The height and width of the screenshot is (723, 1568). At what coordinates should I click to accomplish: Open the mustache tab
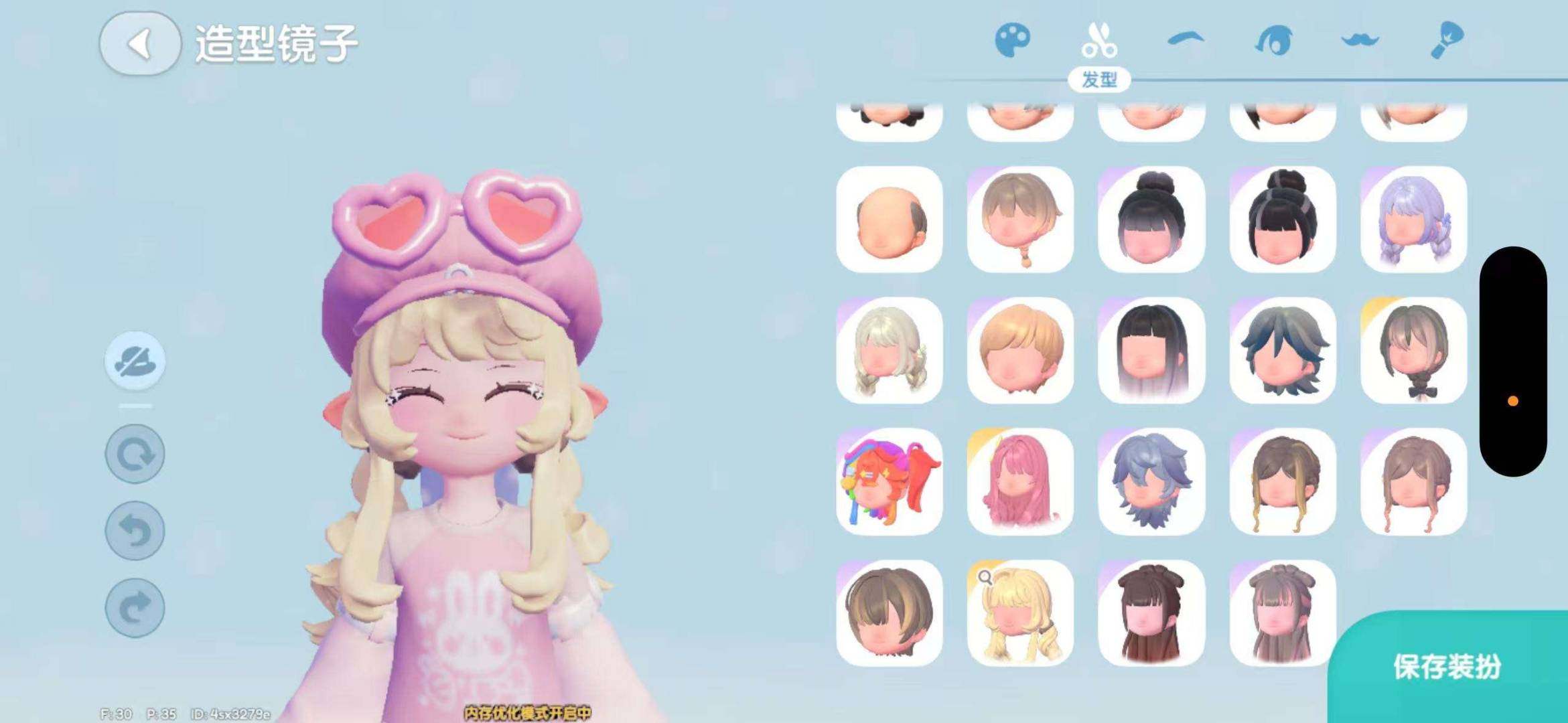click(x=1360, y=41)
